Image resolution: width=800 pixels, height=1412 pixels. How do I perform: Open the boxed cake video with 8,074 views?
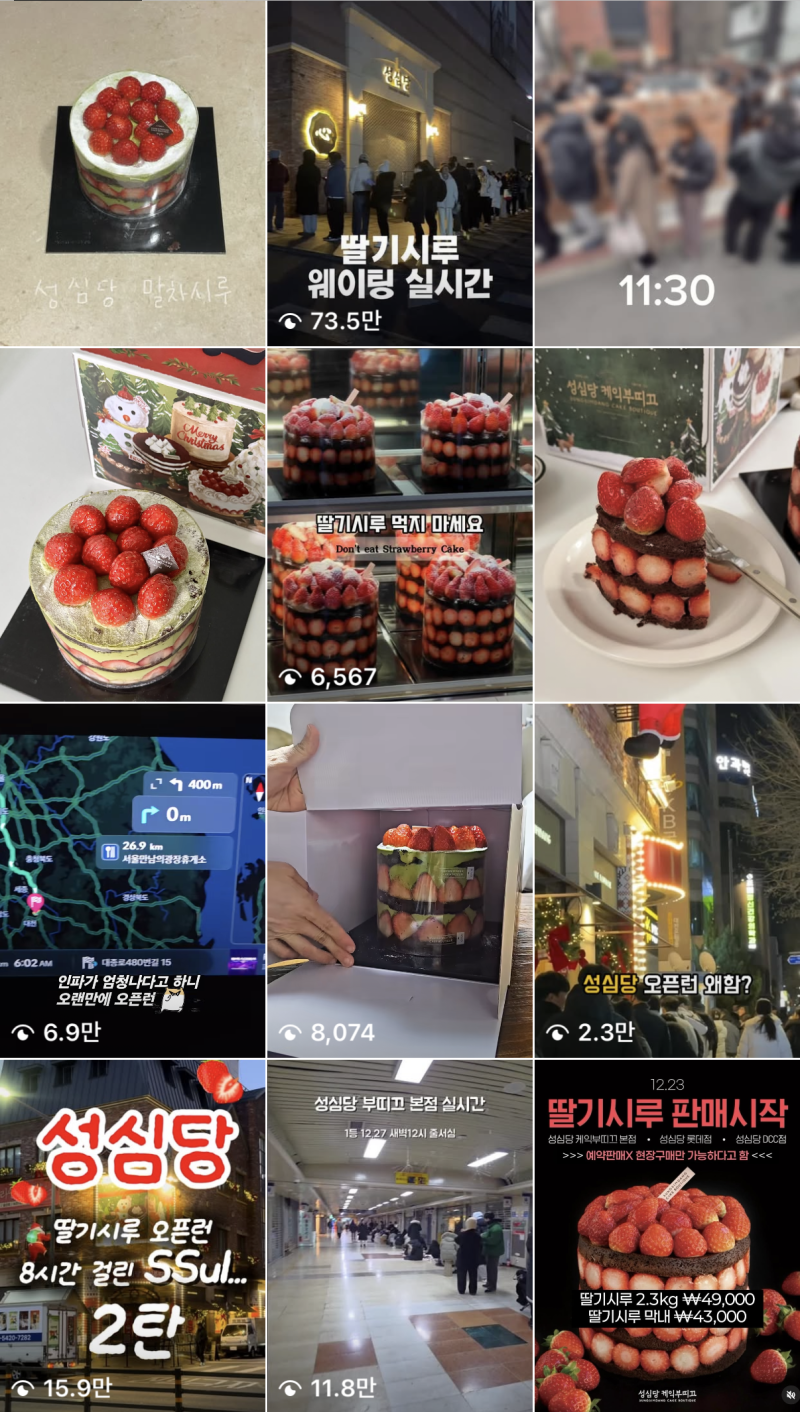click(399, 880)
